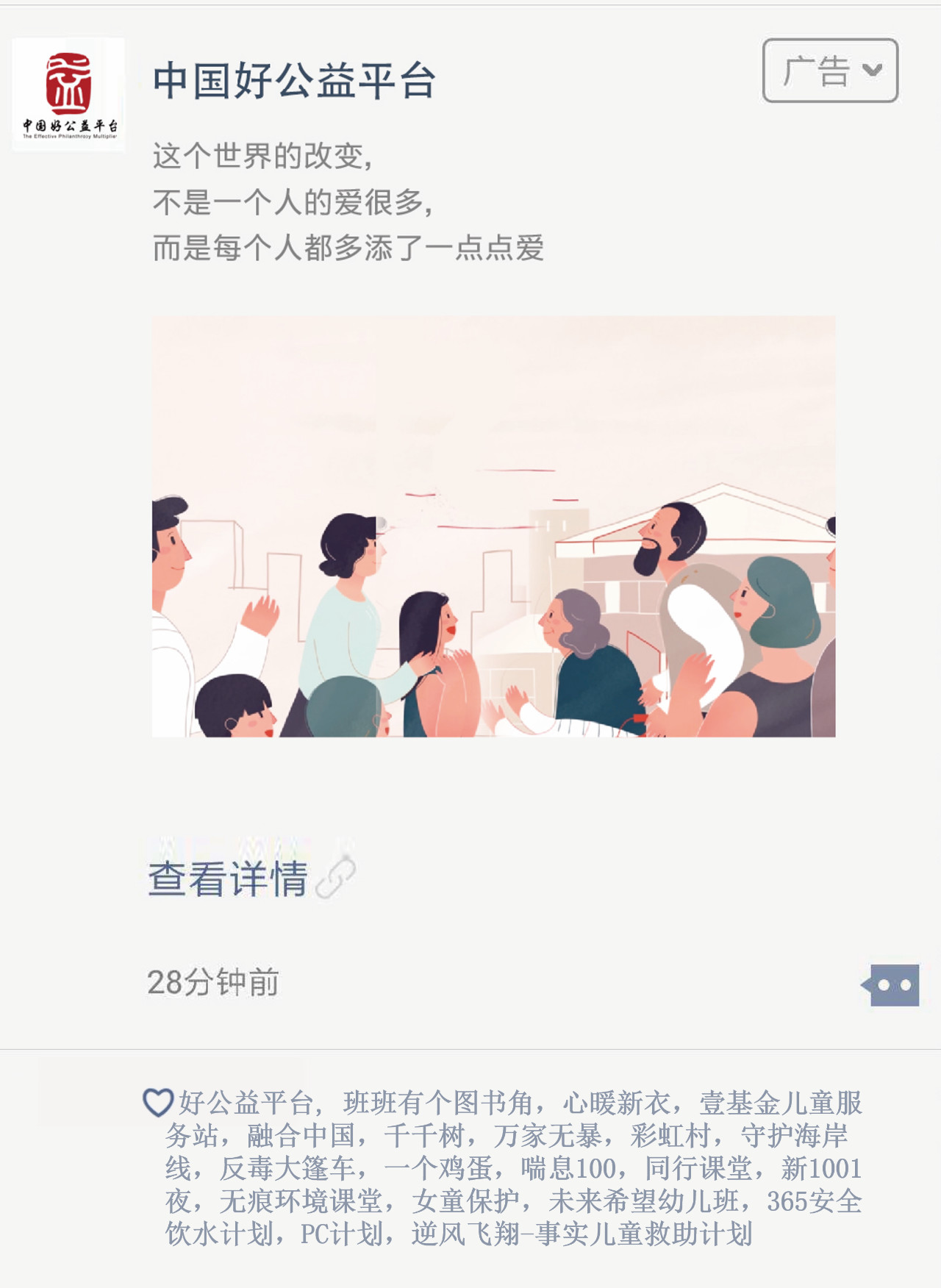Open 中国好公益平台 profile avatar
This screenshot has height=1288, width=941.
click(x=68, y=94)
